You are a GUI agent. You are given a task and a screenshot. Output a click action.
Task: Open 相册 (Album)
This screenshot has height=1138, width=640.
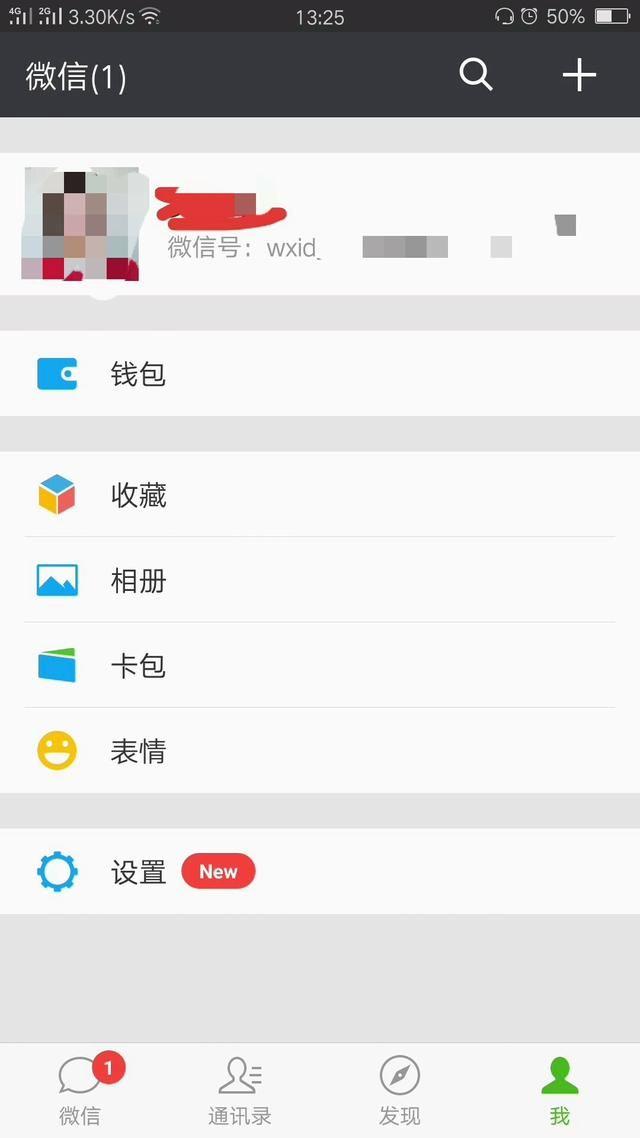pyautogui.click(x=320, y=580)
